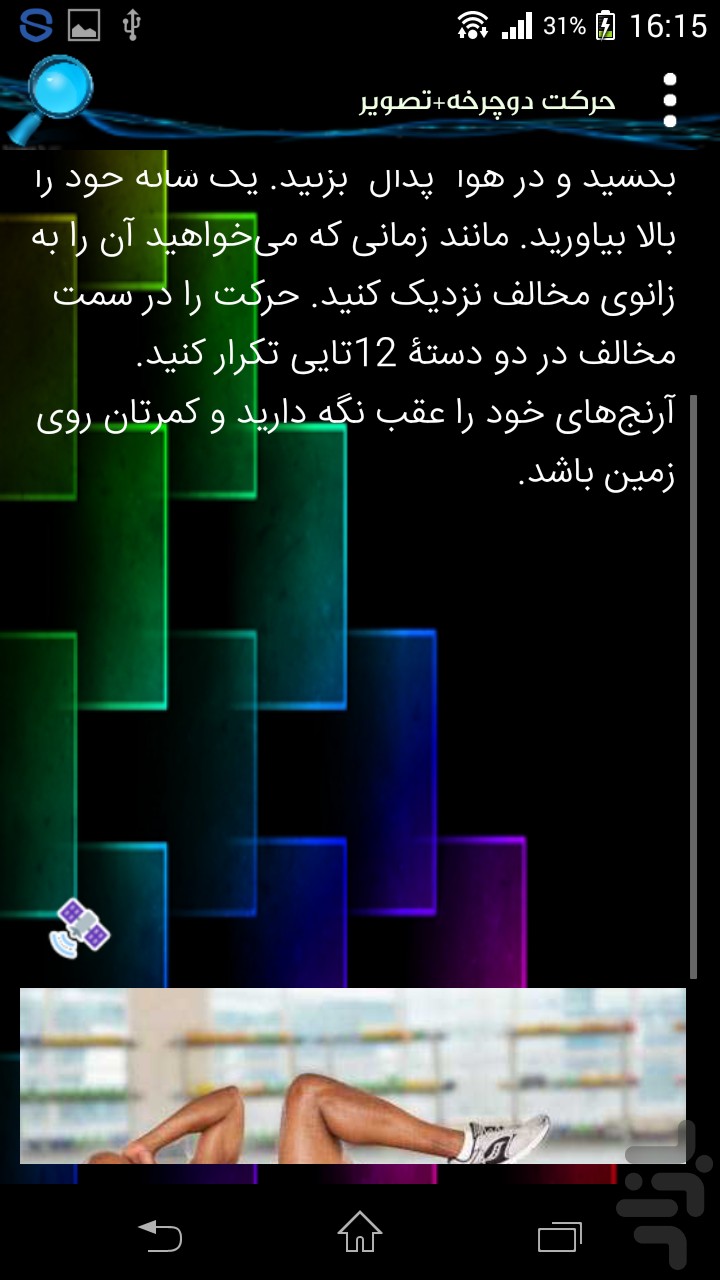Open the magnifying glass search icon
This screenshot has height=1280, width=720.
coord(50,100)
